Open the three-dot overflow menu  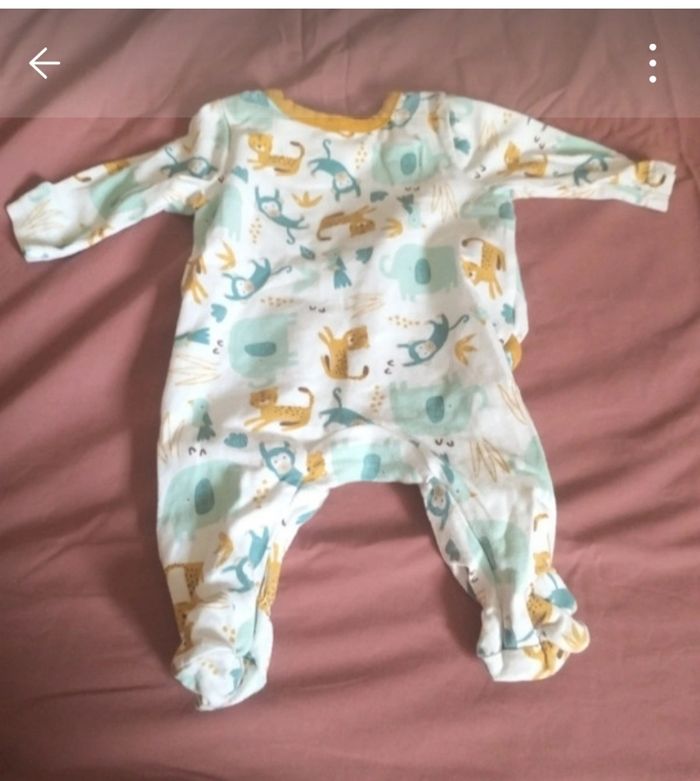652,63
